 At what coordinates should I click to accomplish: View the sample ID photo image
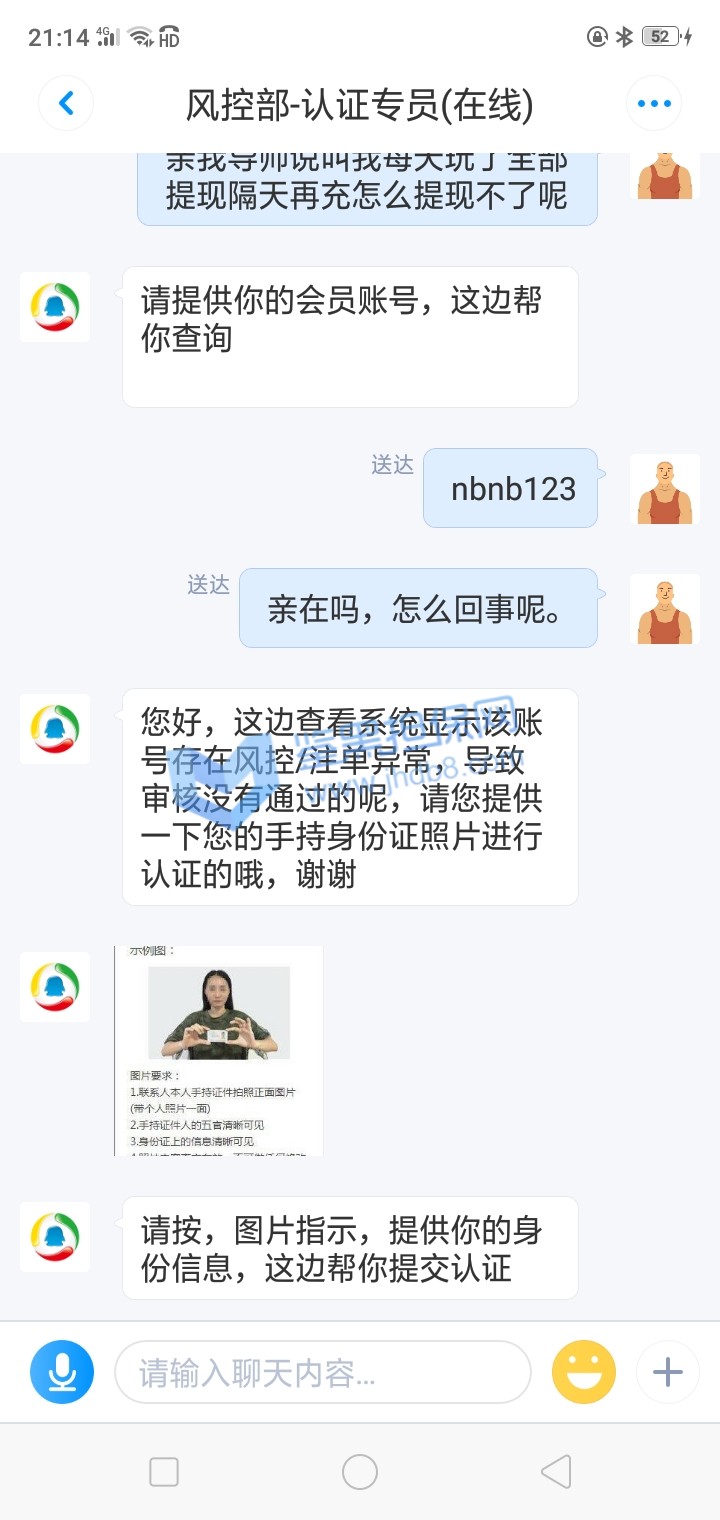coord(219,1050)
